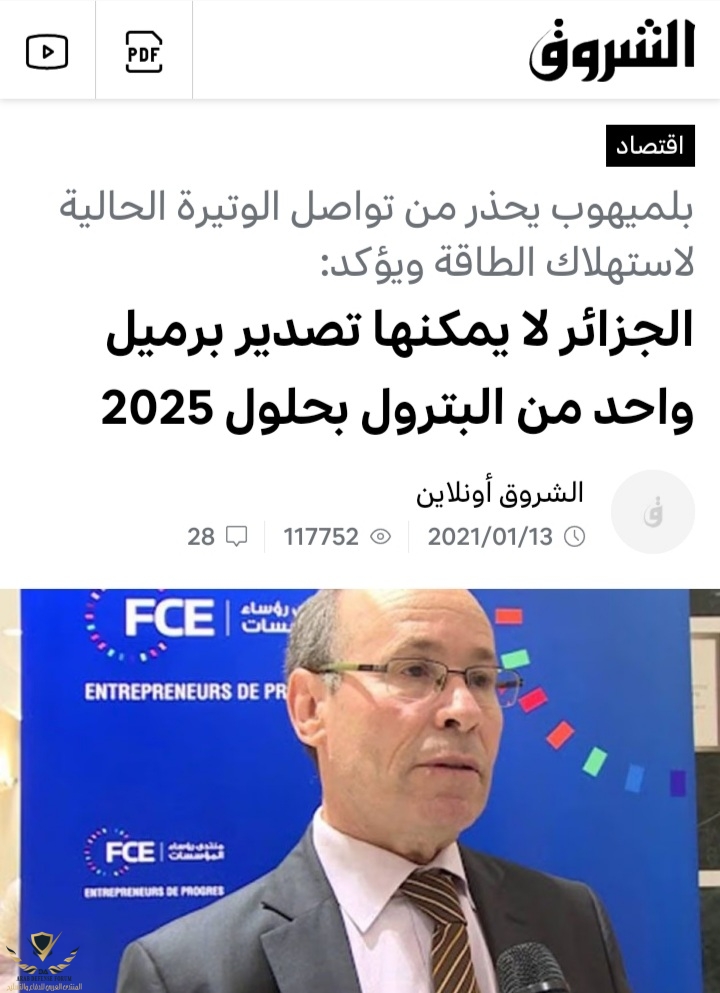Open the video section icon

(47, 51)
